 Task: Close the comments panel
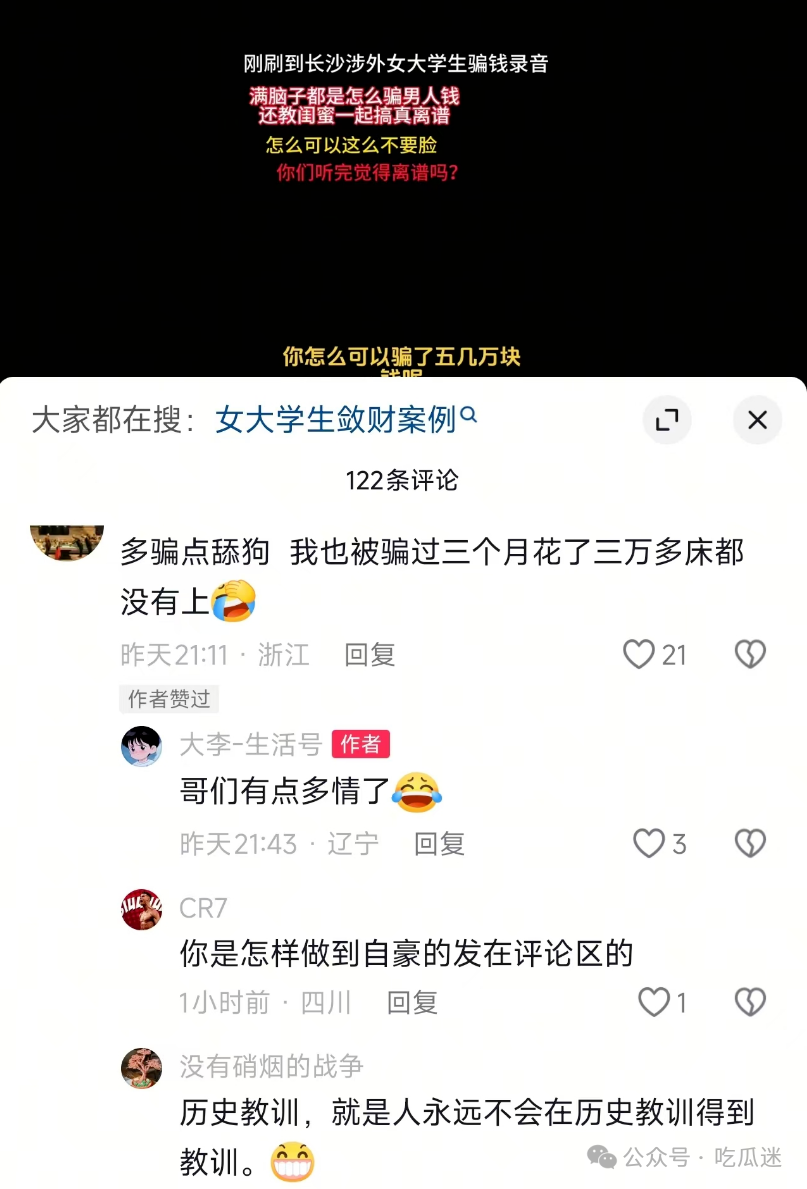[x=757, y=420]
